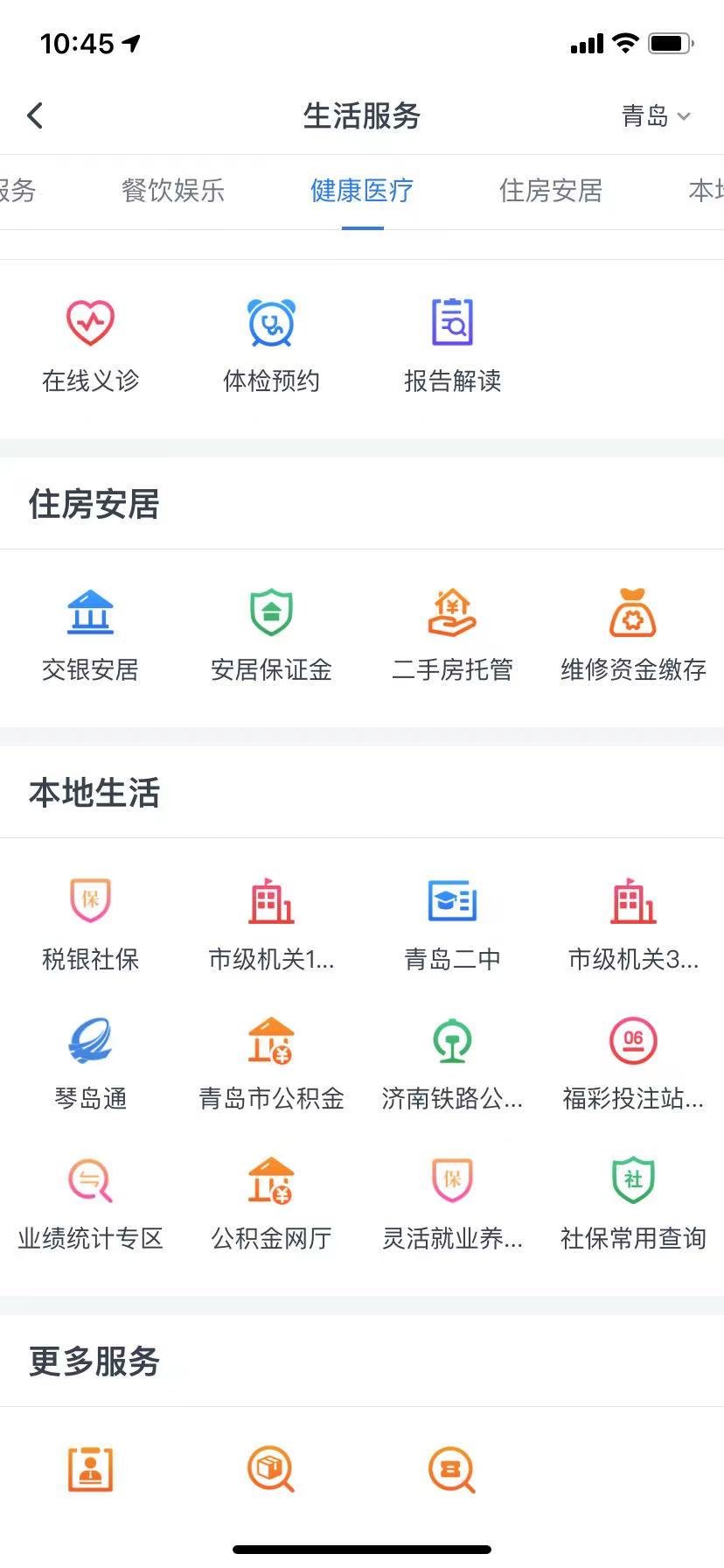Open 维修资金缴存 service
The height and width of the screenshot is (1568, 724).
click(x=633, y=633)
